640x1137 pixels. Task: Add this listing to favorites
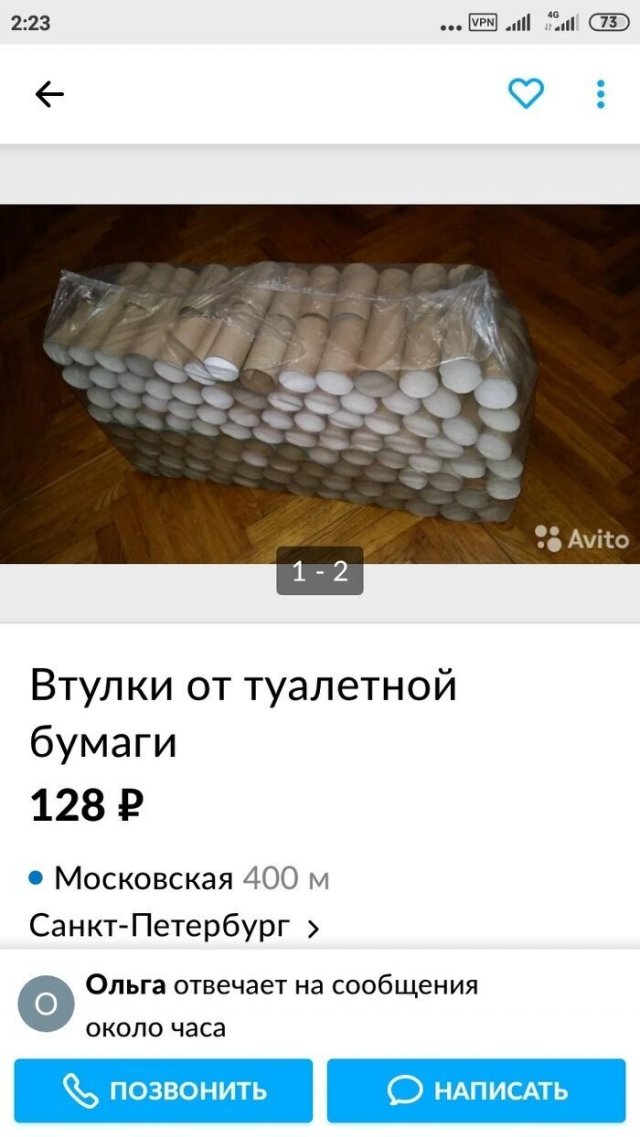tap(526, 94)
